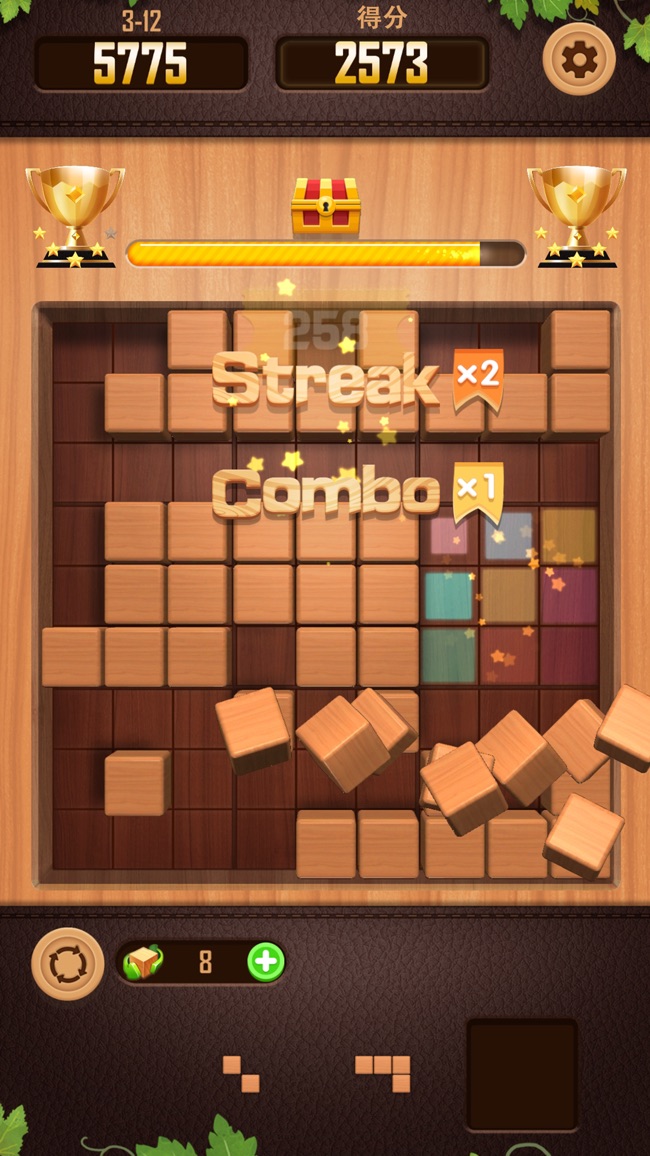Open the settings gear

pyautogui.click(x=578, y=60)
